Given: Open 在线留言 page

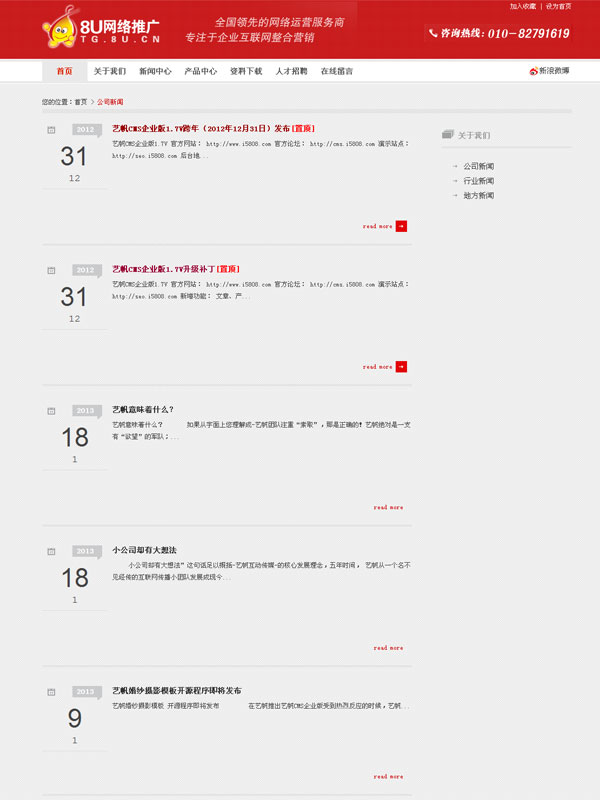Looking at the screenshot, I should tap(337, 72).
